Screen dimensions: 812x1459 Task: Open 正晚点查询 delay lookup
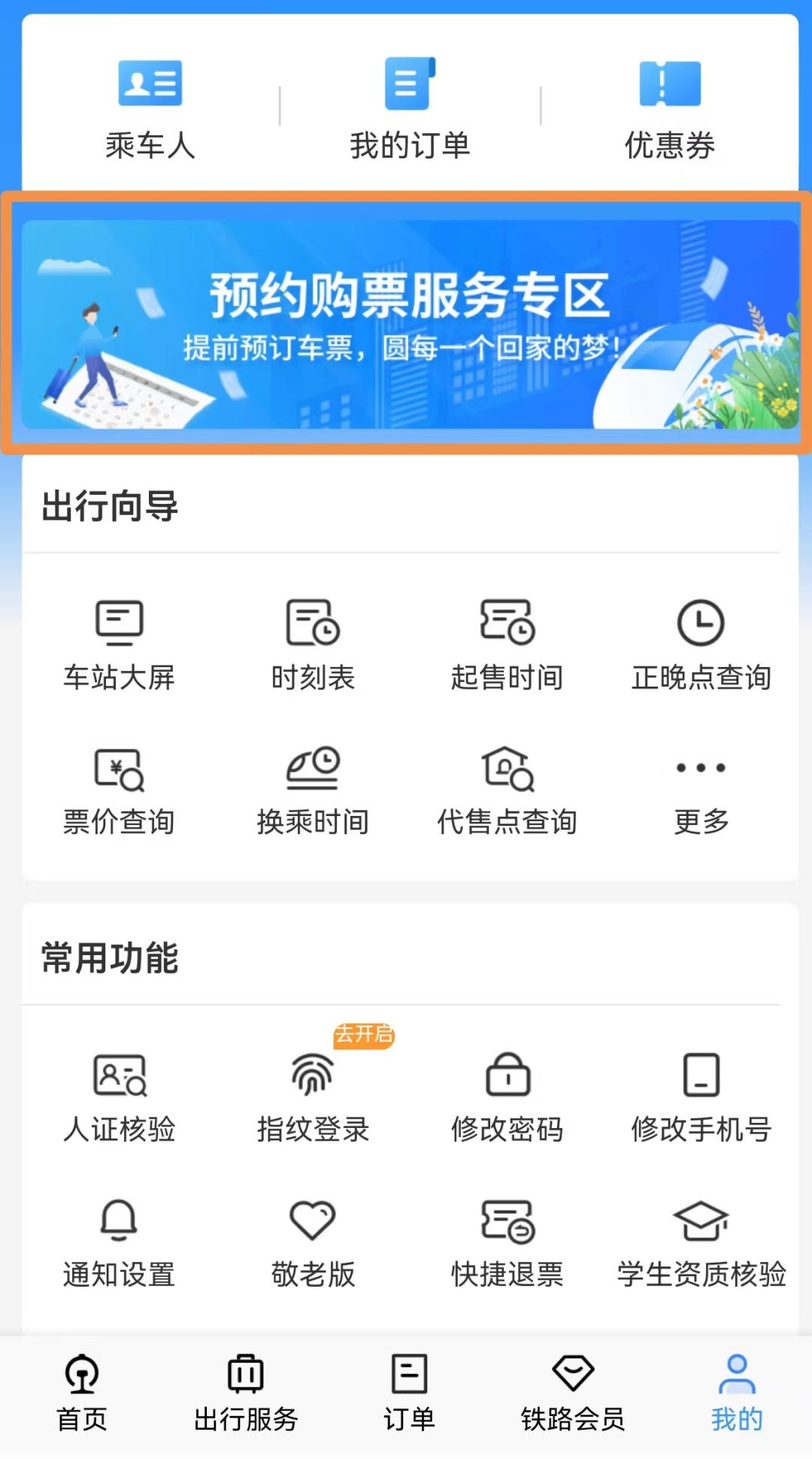(x=701, y=645)
